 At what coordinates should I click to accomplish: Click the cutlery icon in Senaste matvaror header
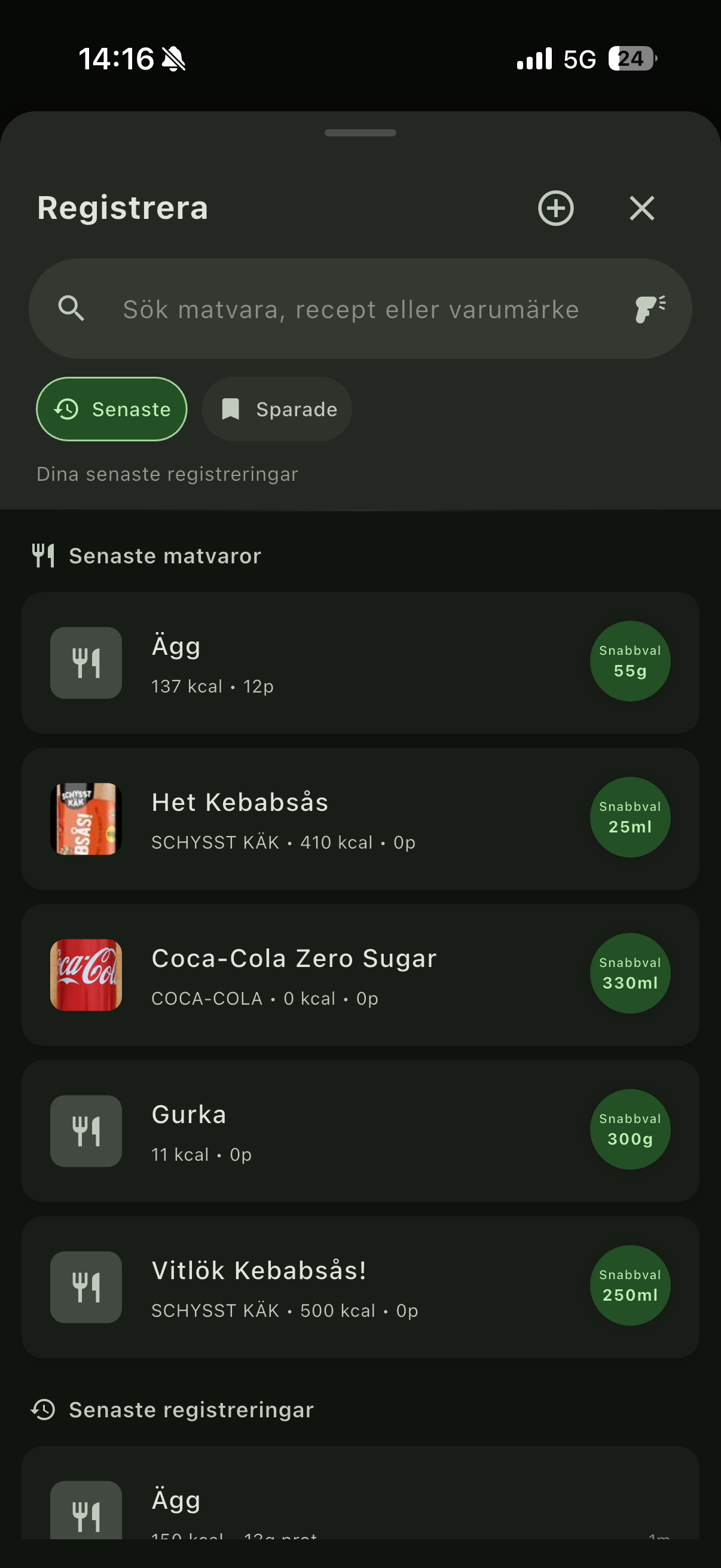click(44, 554)
